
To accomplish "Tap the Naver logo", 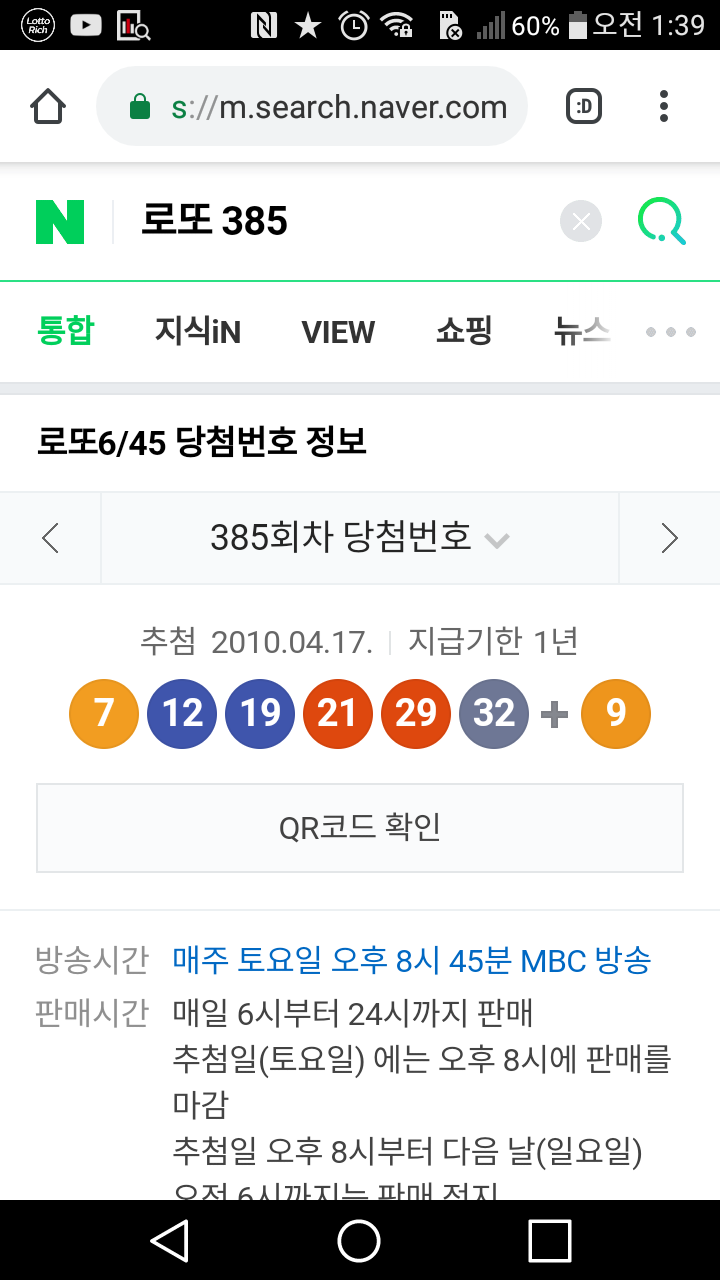I will click(60, 222).
